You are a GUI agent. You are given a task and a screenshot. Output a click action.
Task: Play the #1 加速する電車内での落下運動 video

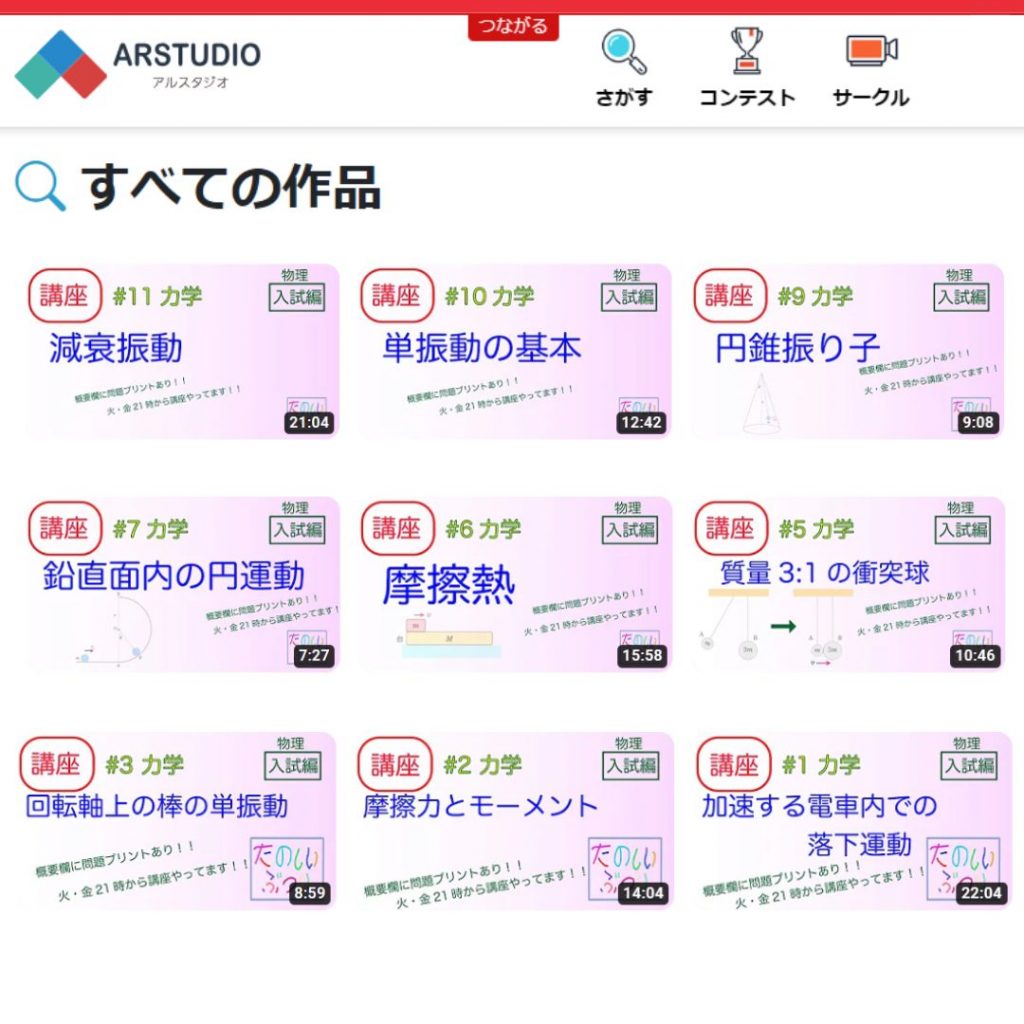coord(852,820)
